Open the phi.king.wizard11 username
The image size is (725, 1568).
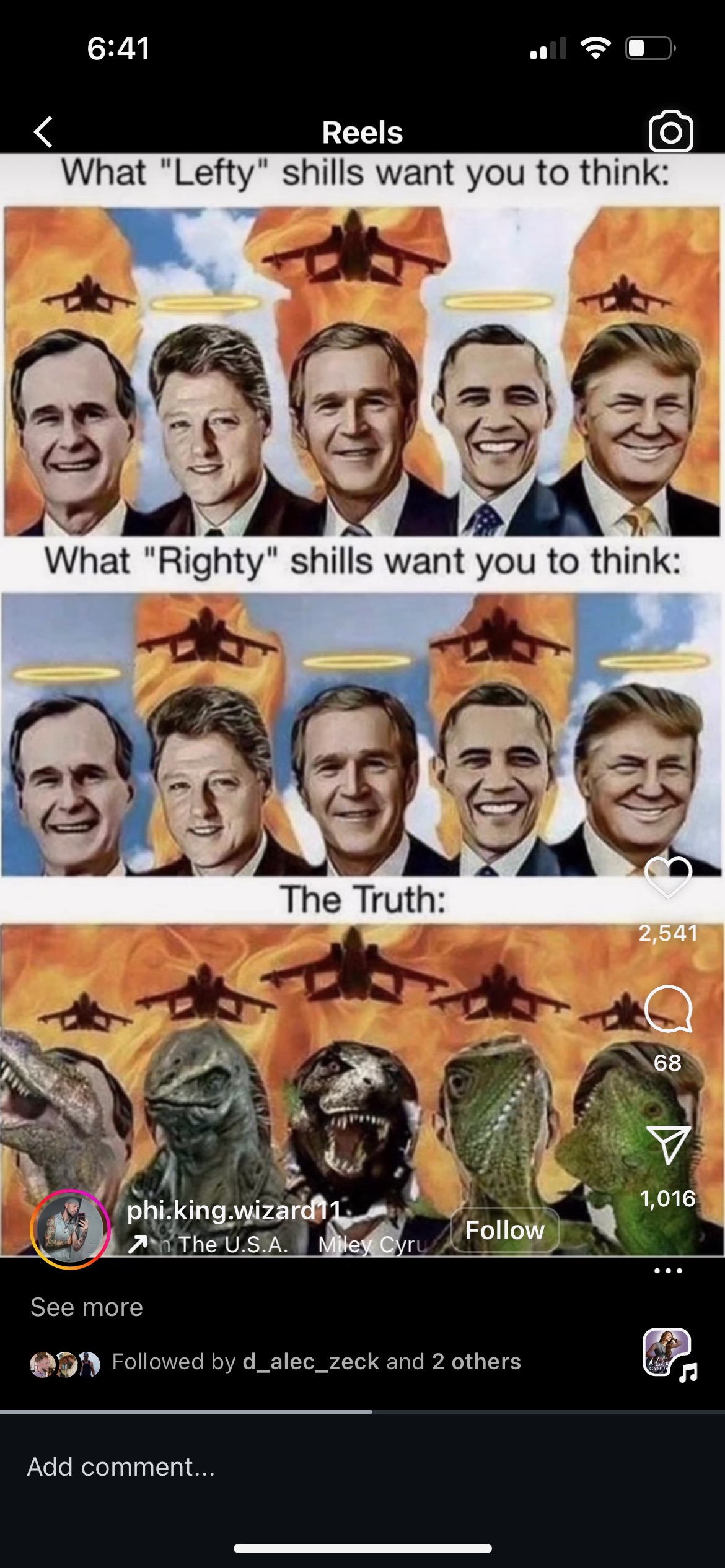[234, 1209]
